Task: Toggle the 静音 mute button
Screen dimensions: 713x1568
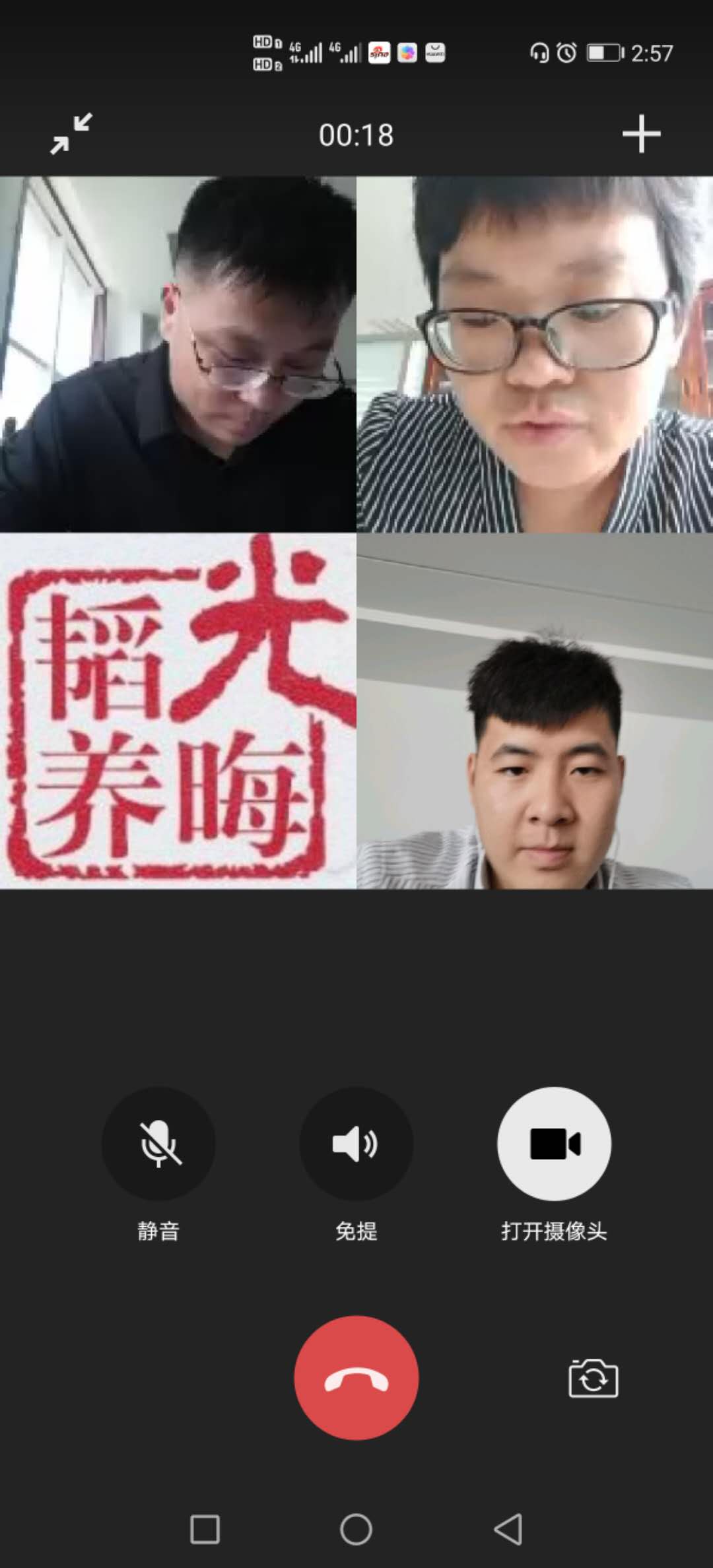Action: click(x=158, y=1144)
